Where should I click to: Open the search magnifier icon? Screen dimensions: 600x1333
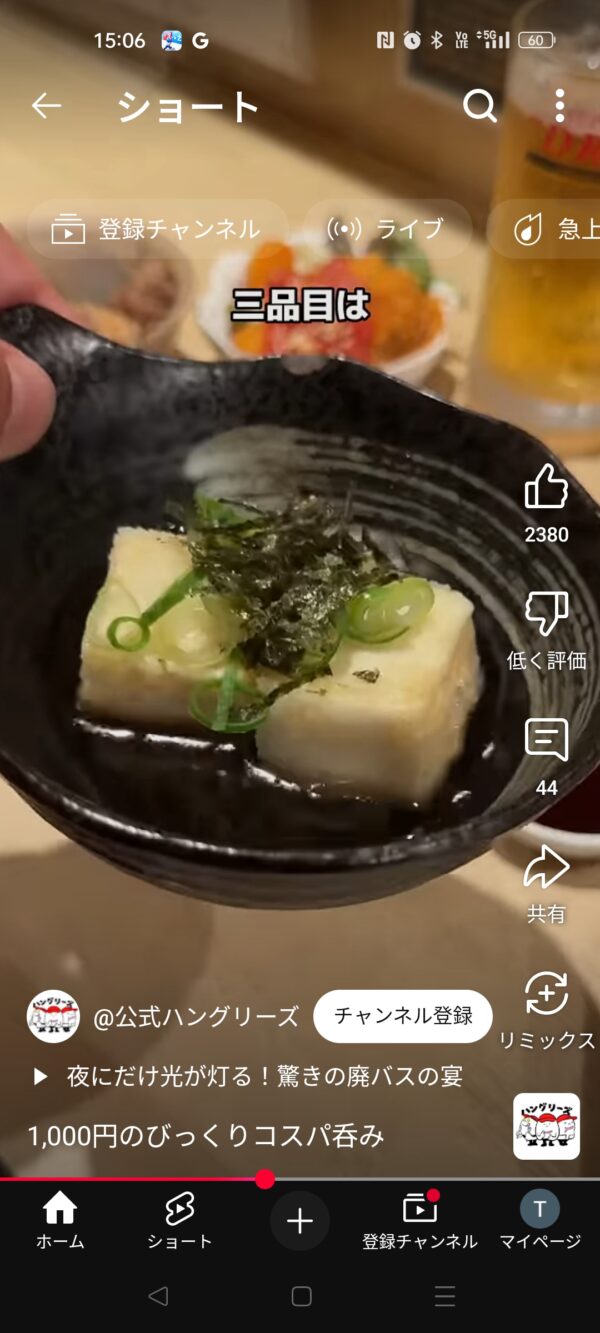[x=480, y=105]
